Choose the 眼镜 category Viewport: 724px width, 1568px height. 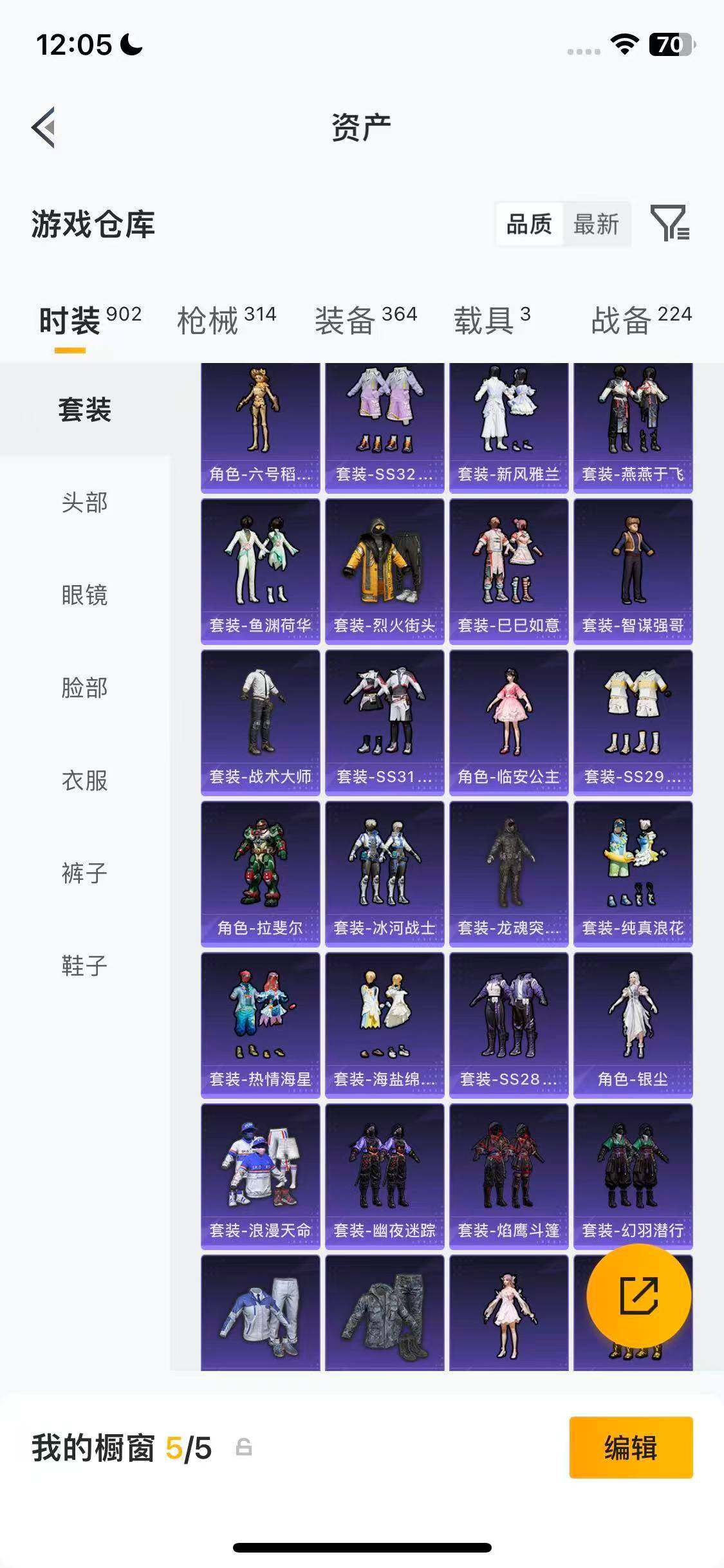84,595
